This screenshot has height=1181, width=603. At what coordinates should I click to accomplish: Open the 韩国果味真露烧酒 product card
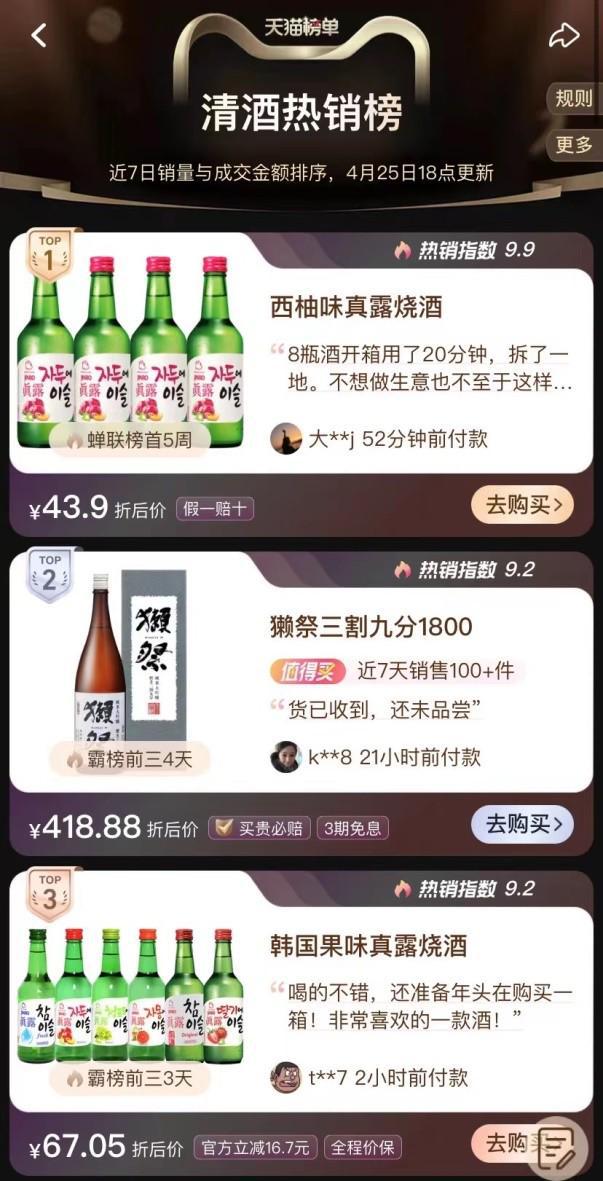[x=369, y=945]
